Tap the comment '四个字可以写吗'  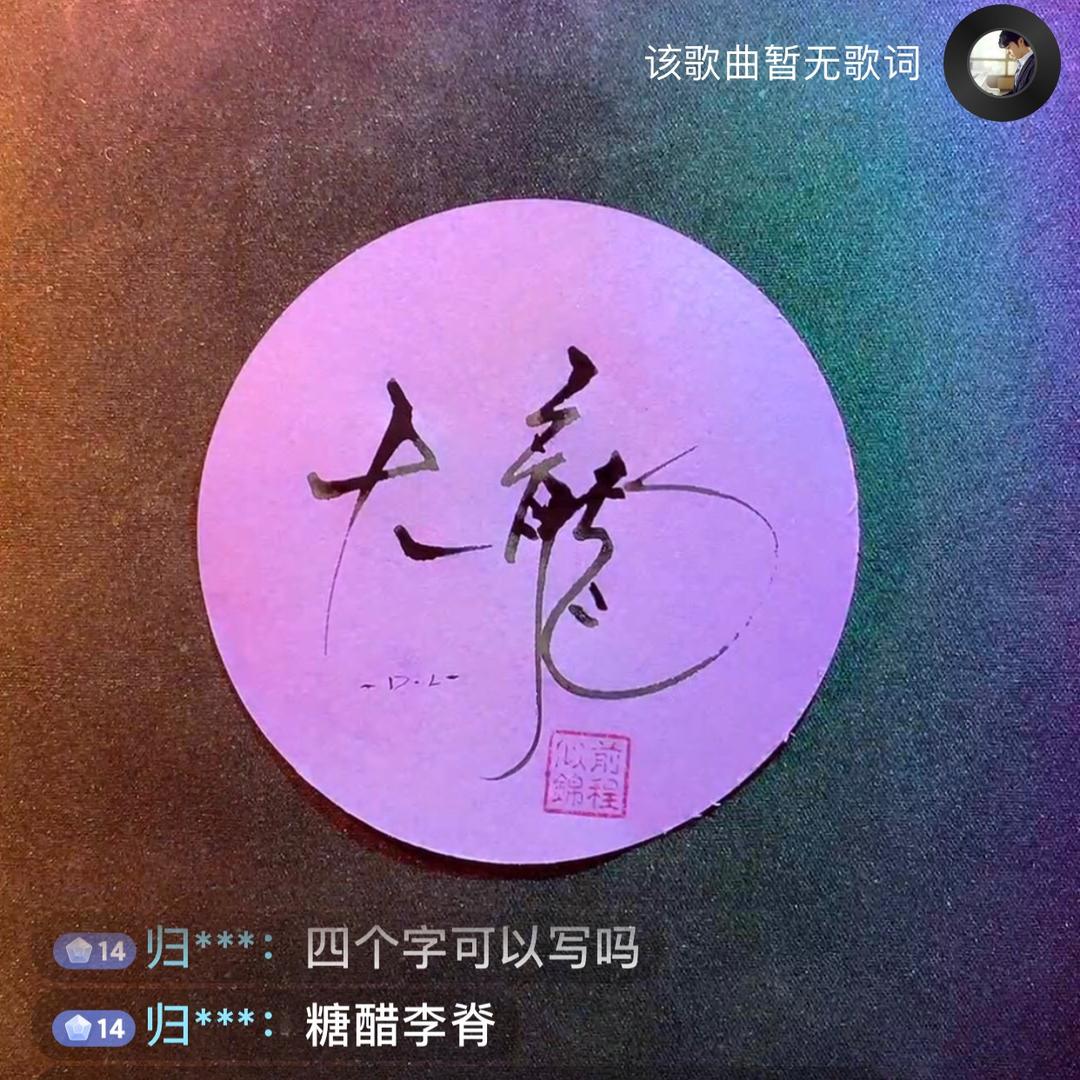click(472, 948)
